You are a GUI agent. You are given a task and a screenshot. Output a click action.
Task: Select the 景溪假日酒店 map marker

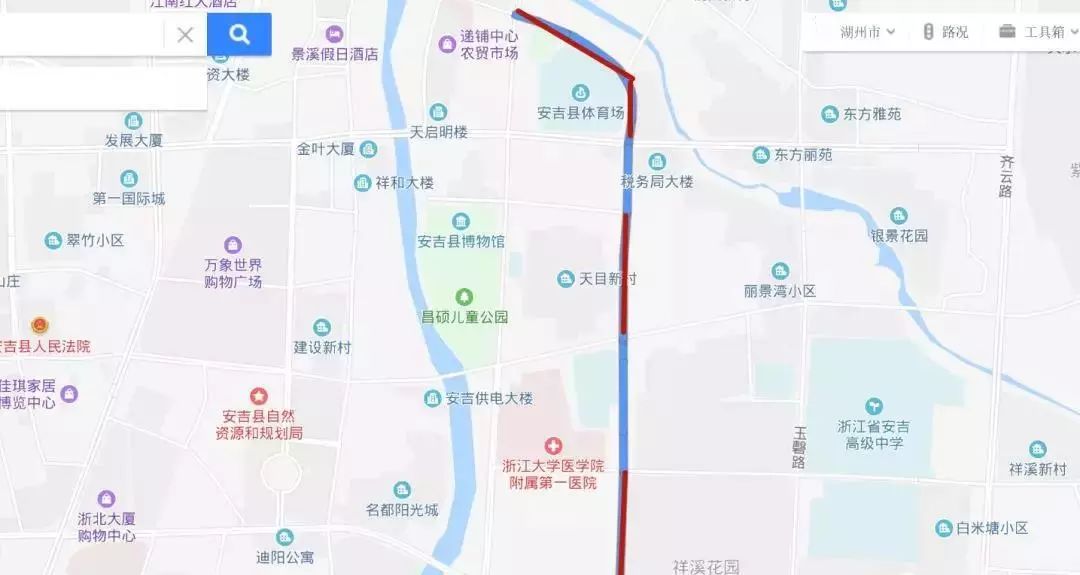pyautogui.click(x=334, y=35)
